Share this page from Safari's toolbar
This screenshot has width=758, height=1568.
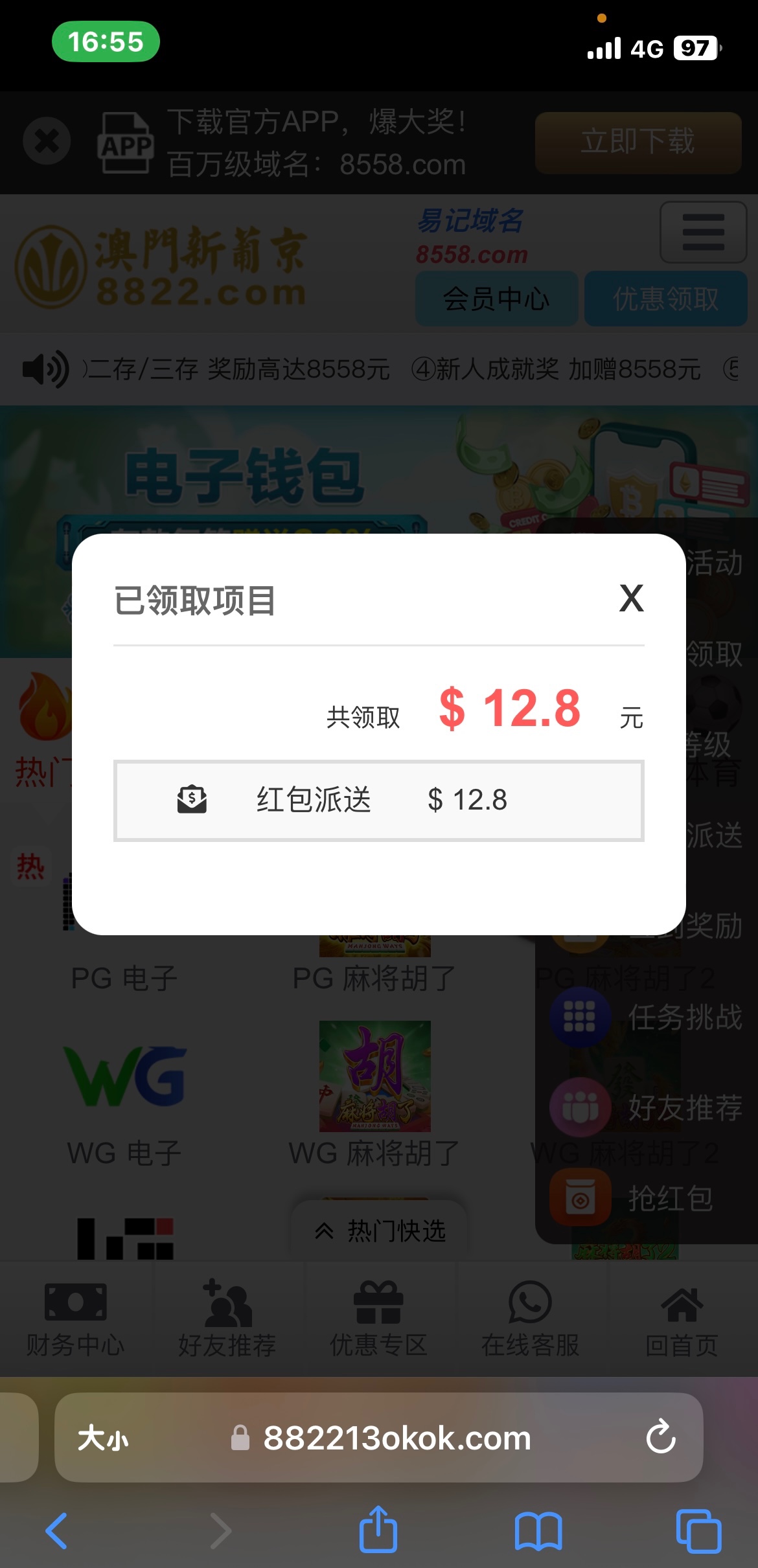[x=378, y=1530]
